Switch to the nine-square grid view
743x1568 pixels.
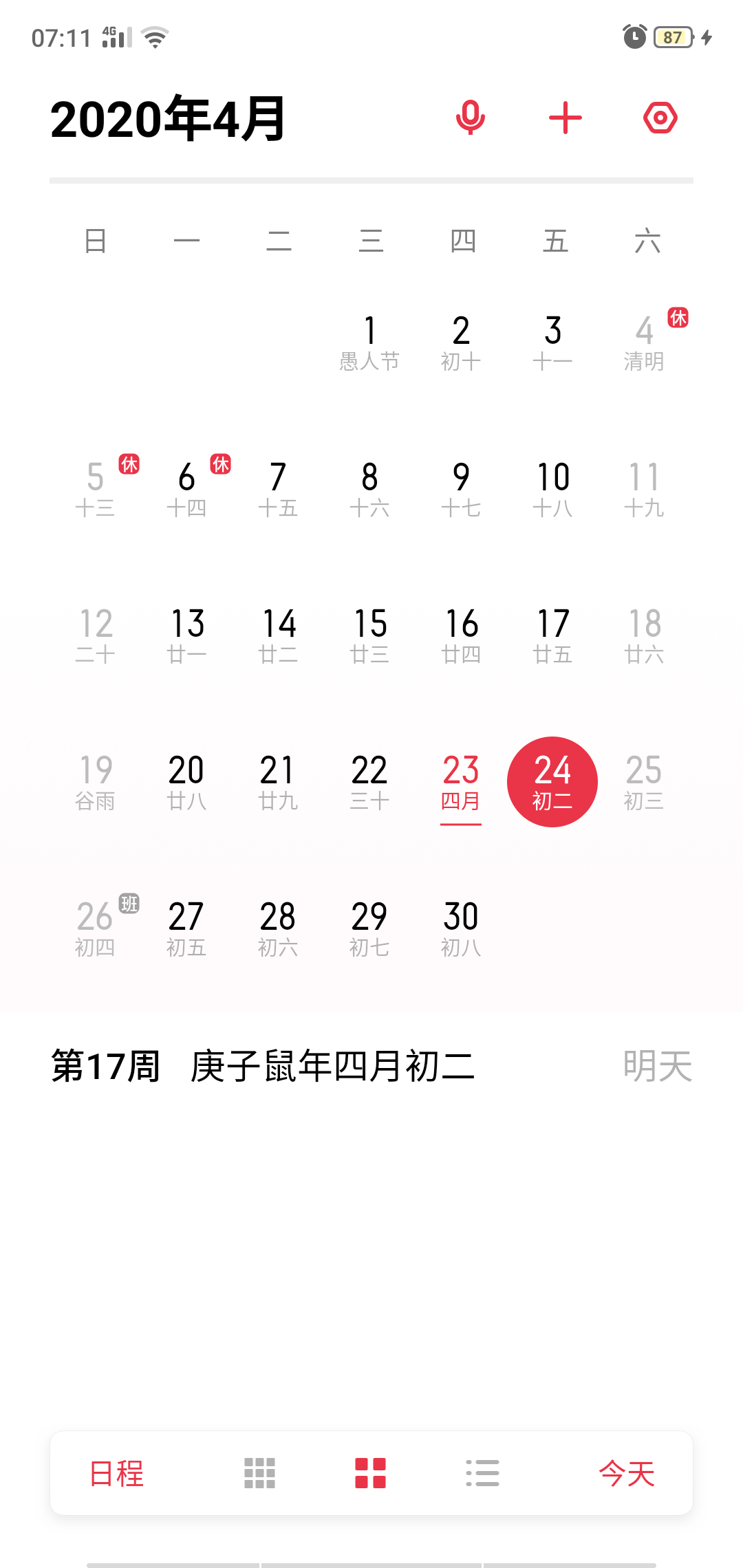pos(260,1473)
